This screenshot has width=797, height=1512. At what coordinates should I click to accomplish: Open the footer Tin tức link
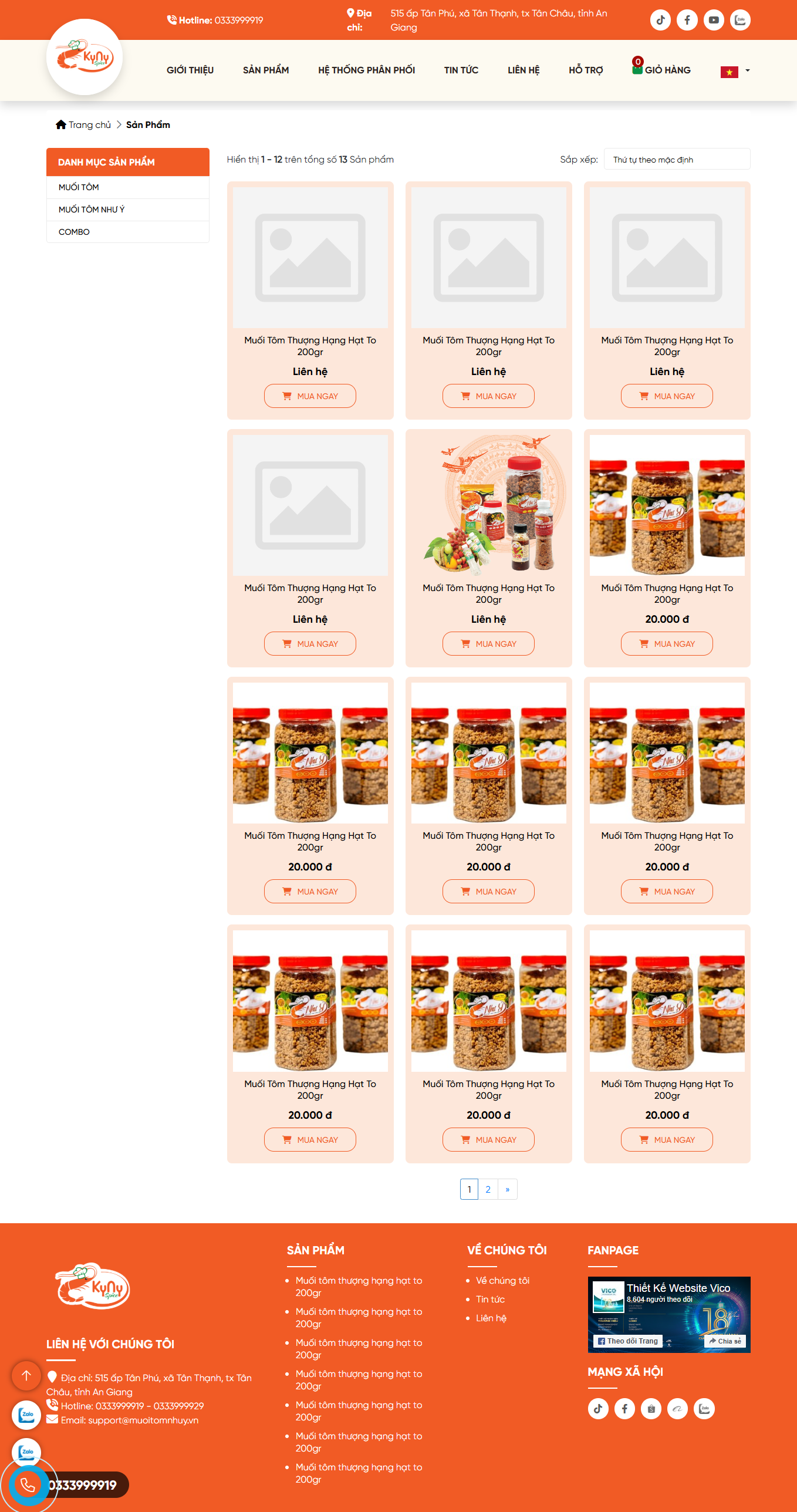(x=490, y=1299)
